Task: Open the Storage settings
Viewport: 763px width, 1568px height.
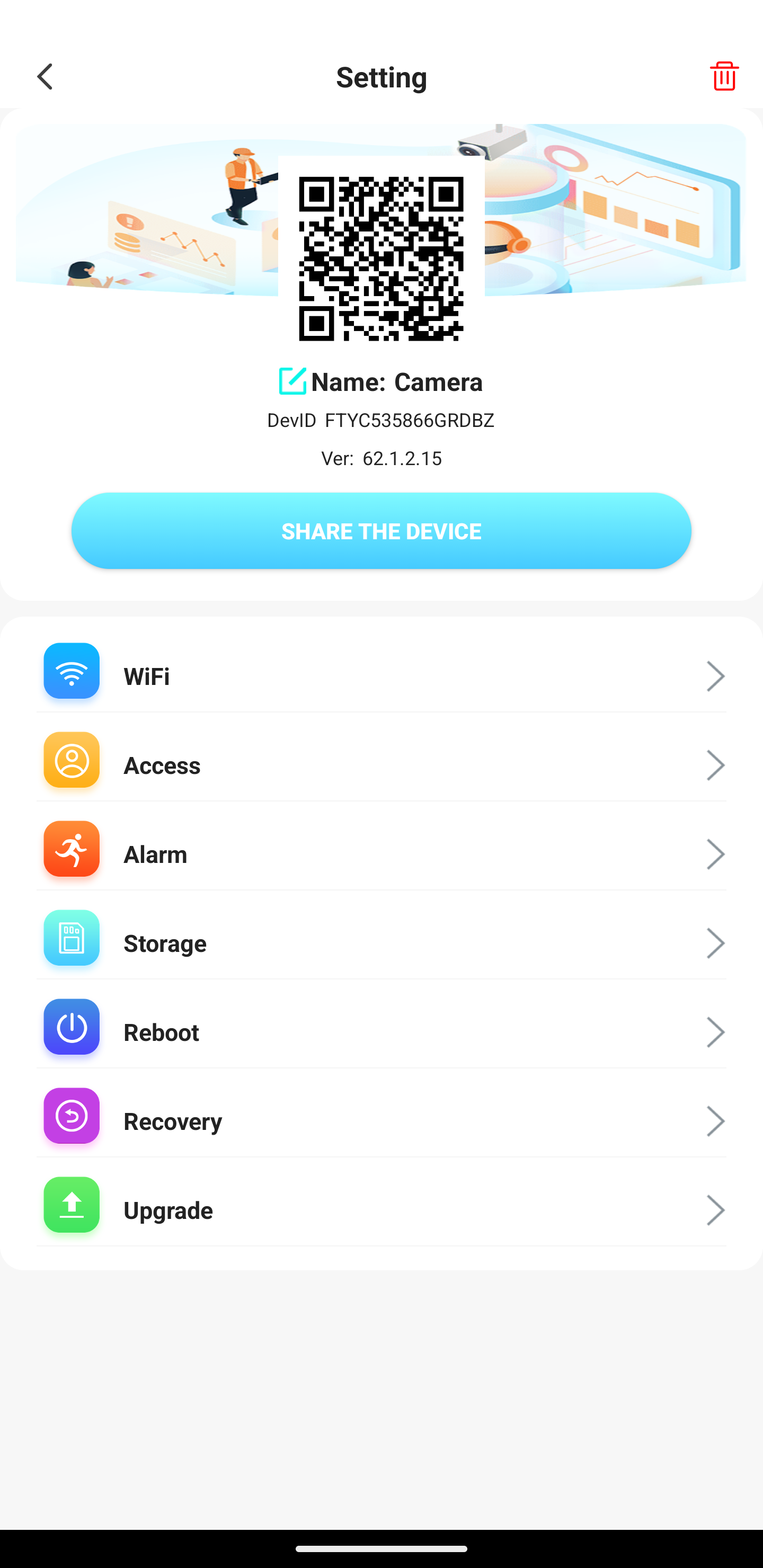Action: click(381, 943)
